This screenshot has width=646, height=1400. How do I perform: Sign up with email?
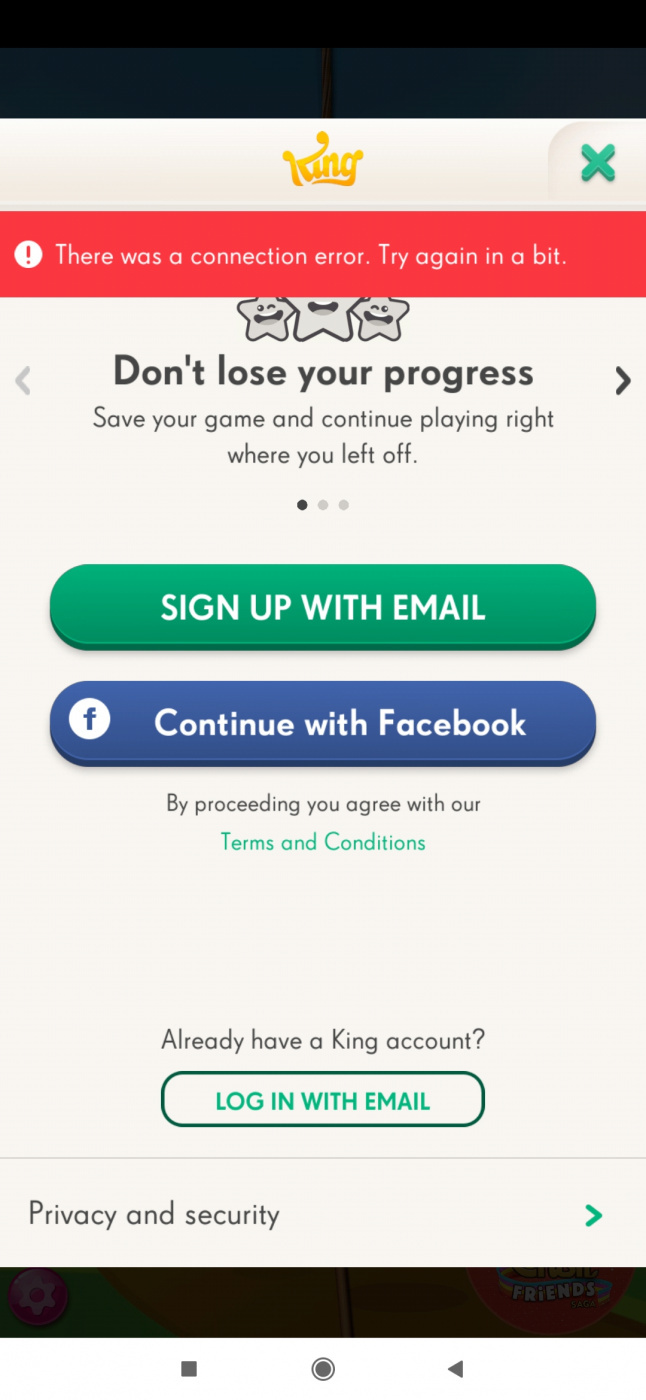coord(323,607)
